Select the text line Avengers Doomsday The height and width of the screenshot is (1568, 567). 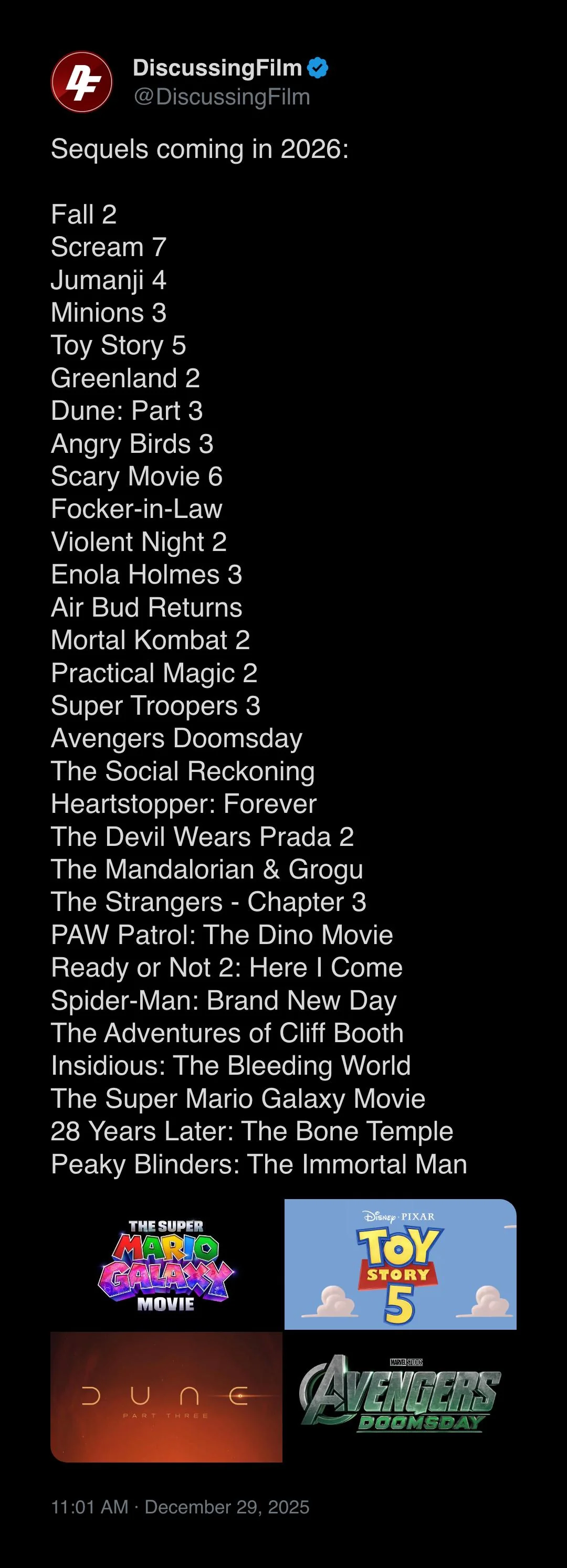tap(176, 738)
